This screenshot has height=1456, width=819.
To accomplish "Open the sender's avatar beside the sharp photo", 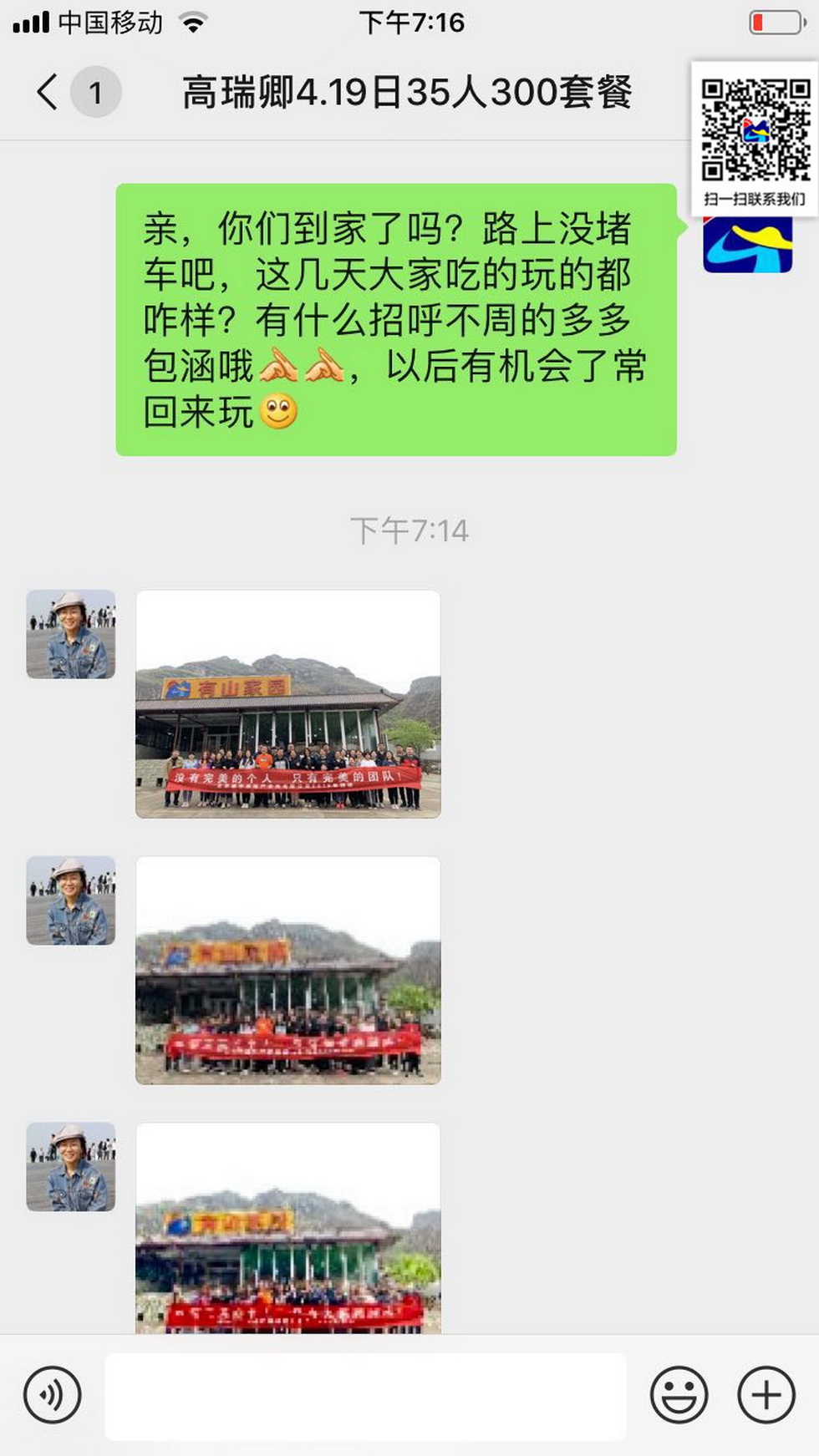I will pos(71,634).
